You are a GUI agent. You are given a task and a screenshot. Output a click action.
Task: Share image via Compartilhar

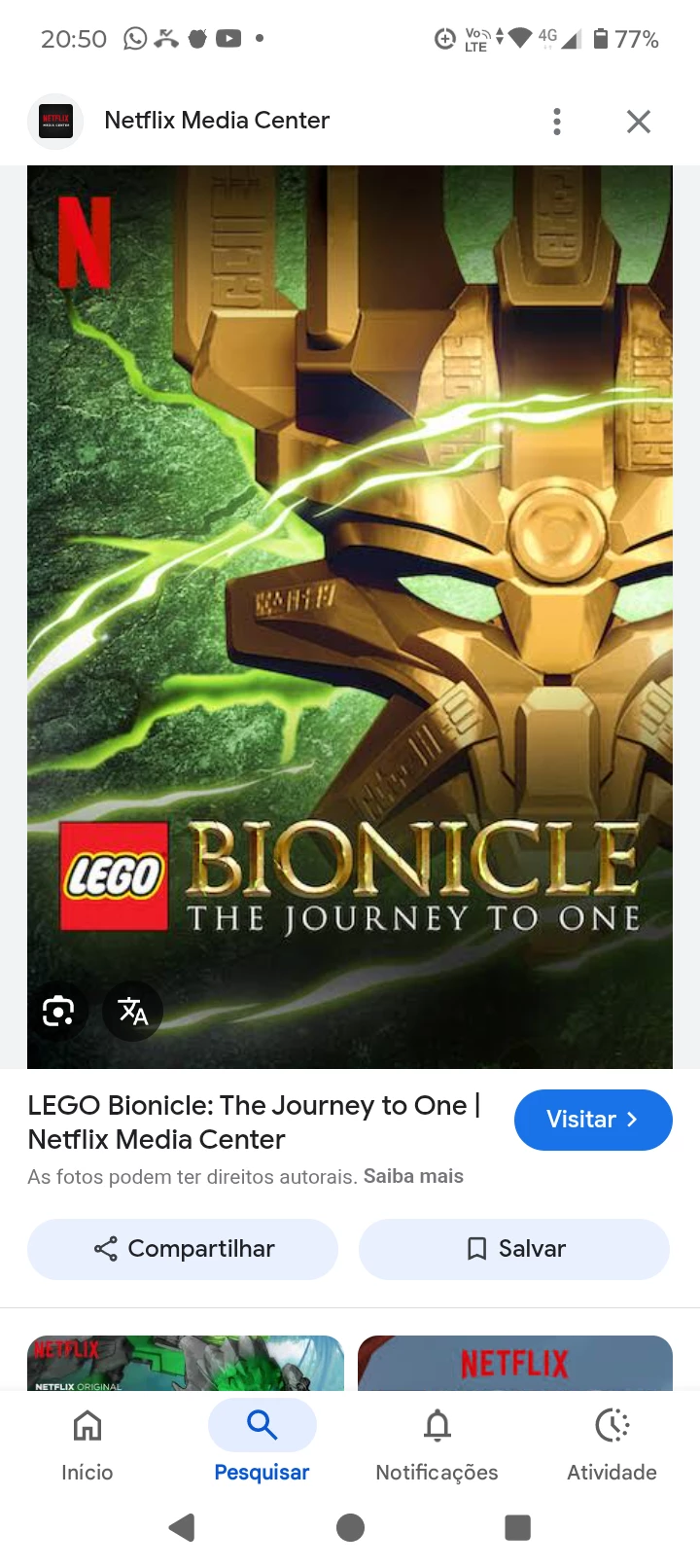click(x=183, y=1249)
